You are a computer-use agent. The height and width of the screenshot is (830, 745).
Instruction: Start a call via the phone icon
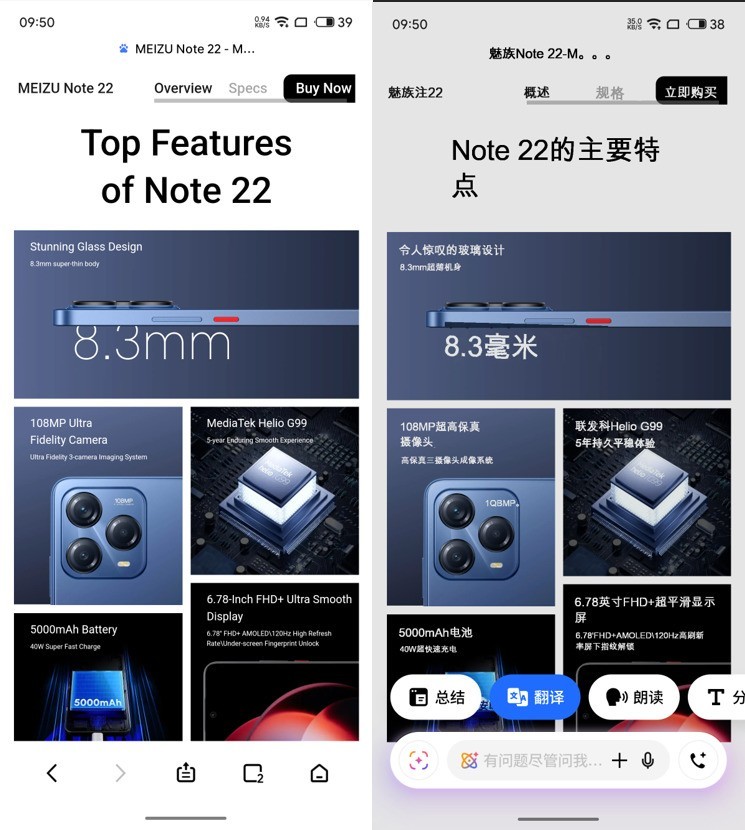point(698,760)
